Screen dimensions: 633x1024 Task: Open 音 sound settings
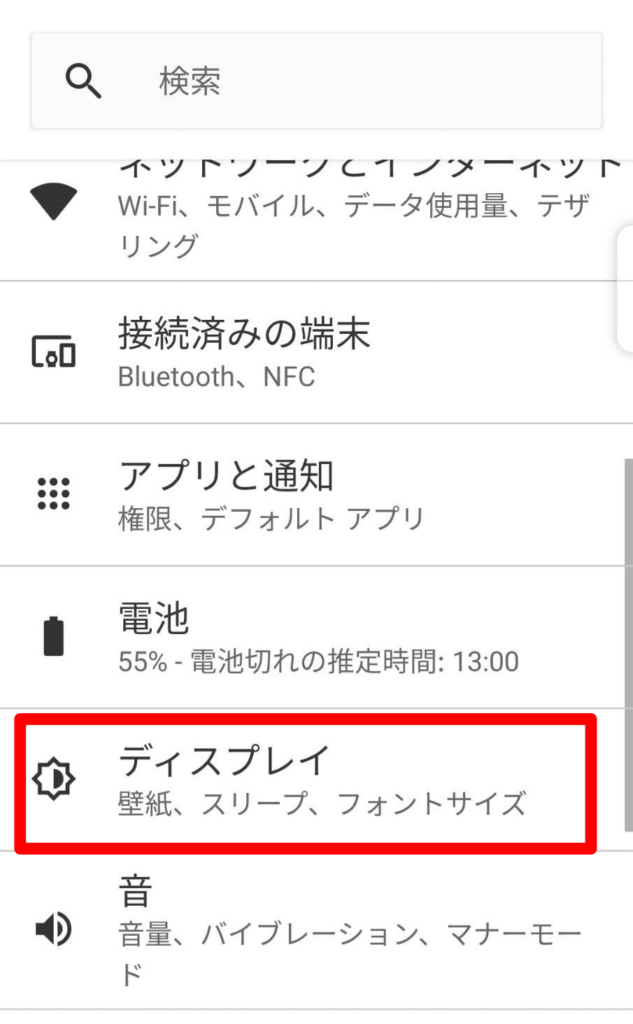coord(316,930)
